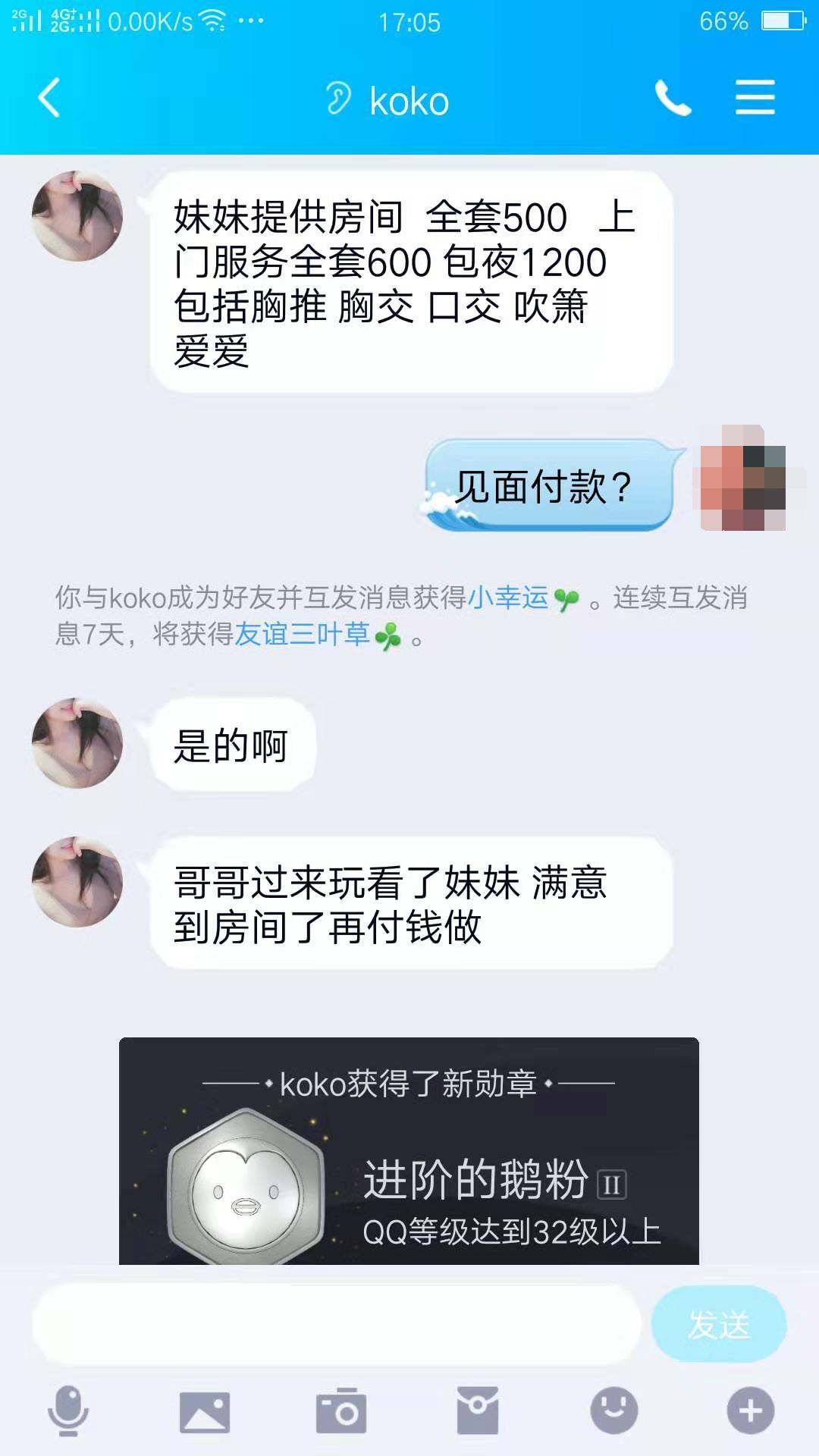Tap the 发送 button

718,1325
